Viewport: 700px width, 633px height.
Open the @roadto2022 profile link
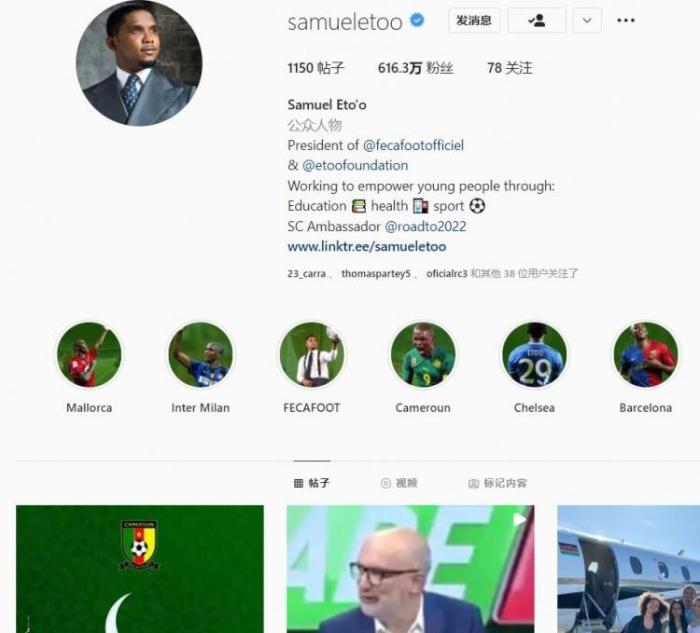(x=425, y=226)
